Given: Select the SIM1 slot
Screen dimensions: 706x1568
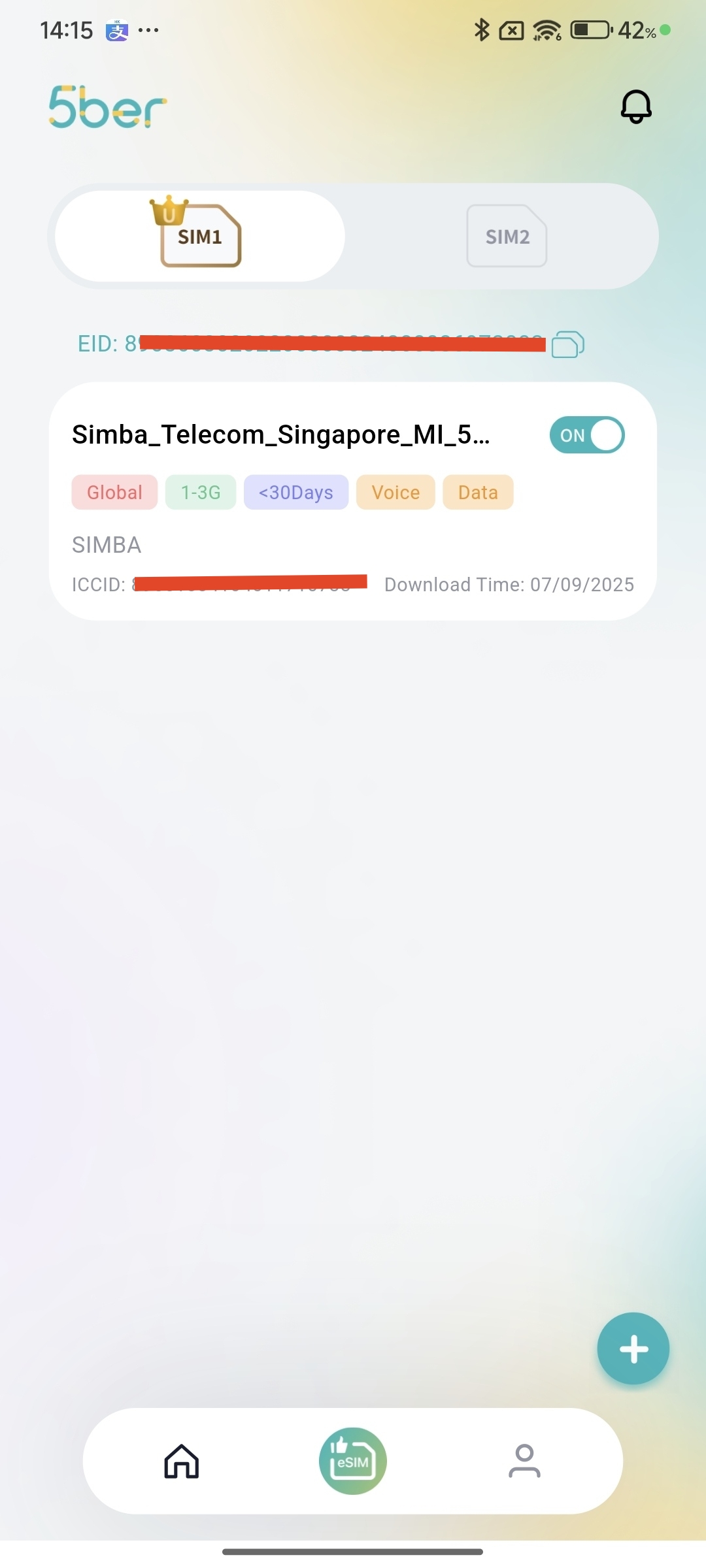Looking at the screenshot, I should (200, 236).
